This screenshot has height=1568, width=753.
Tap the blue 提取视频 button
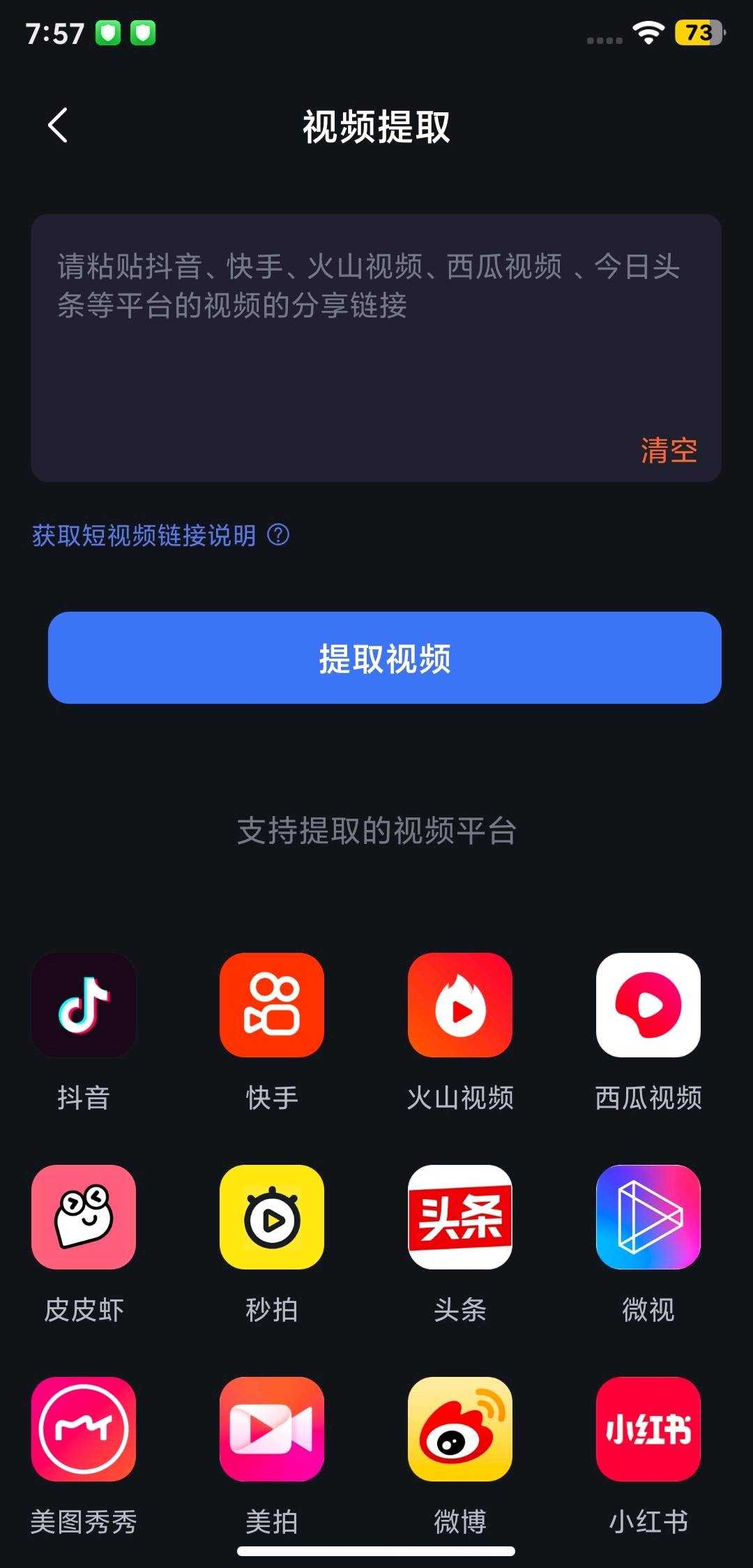pos(384,657)
